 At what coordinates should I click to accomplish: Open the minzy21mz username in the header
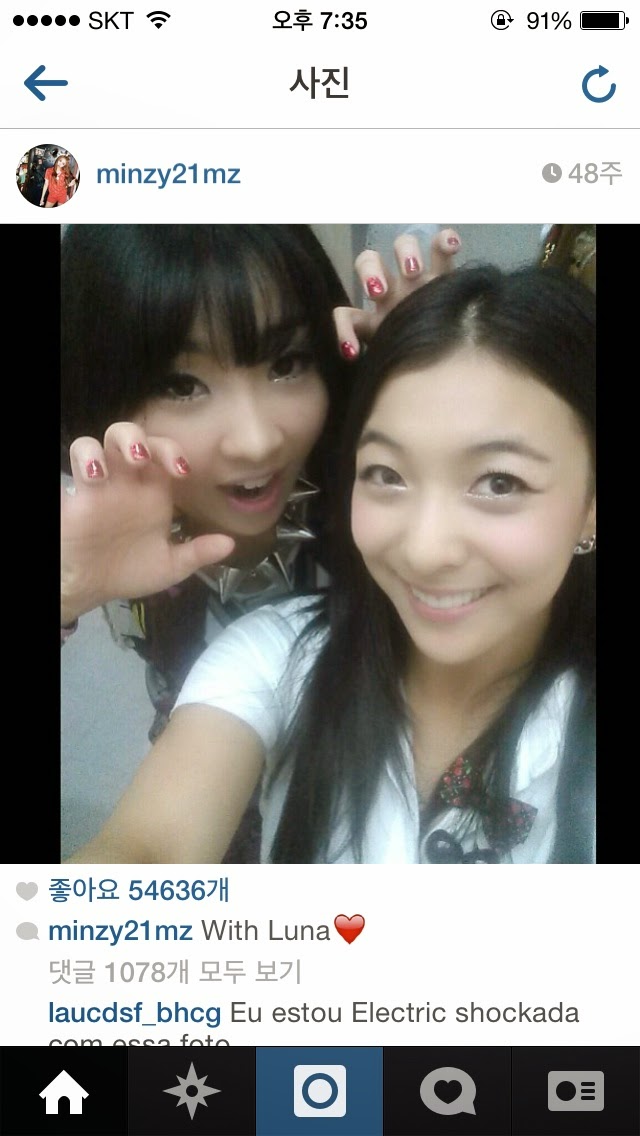[x=168, y=175]
